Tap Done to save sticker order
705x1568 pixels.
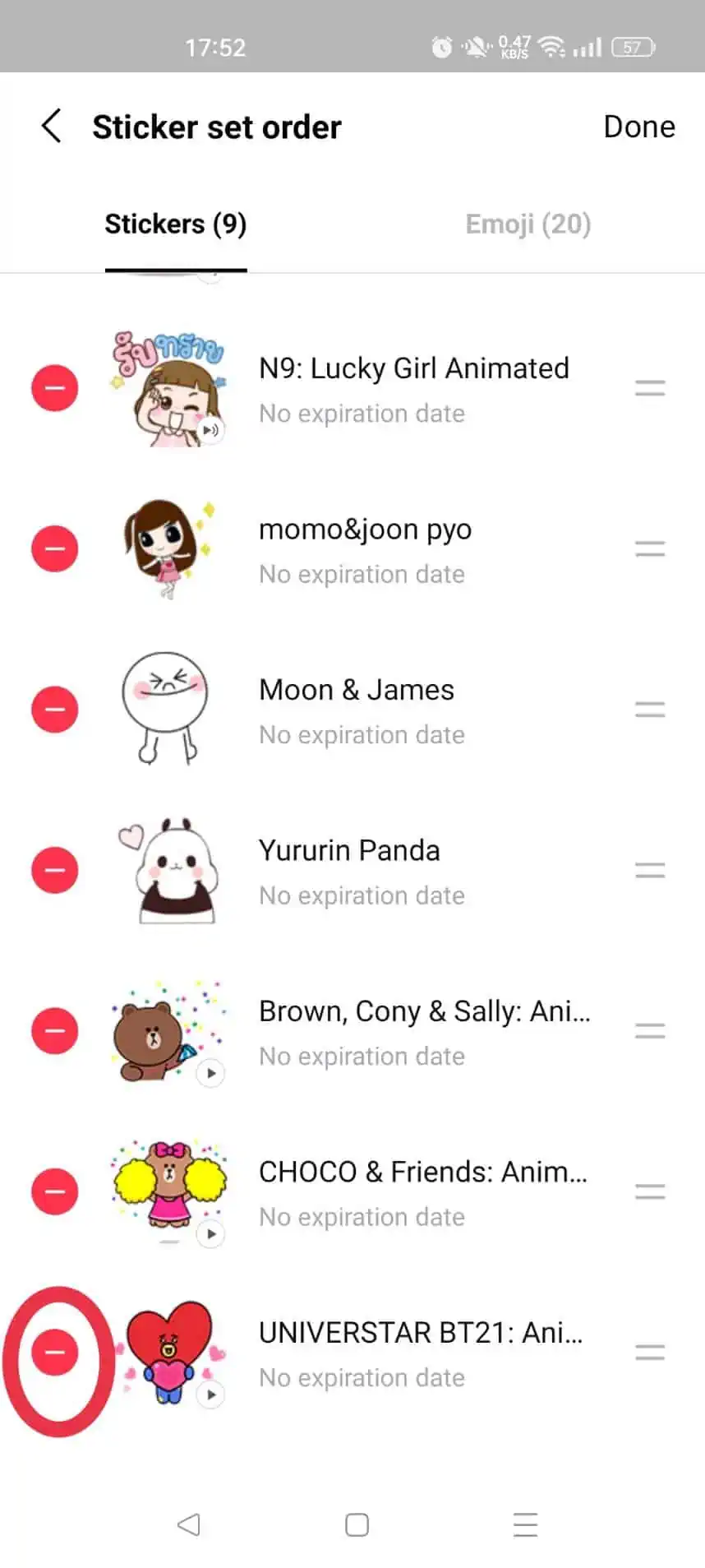[x=638, y=127]
